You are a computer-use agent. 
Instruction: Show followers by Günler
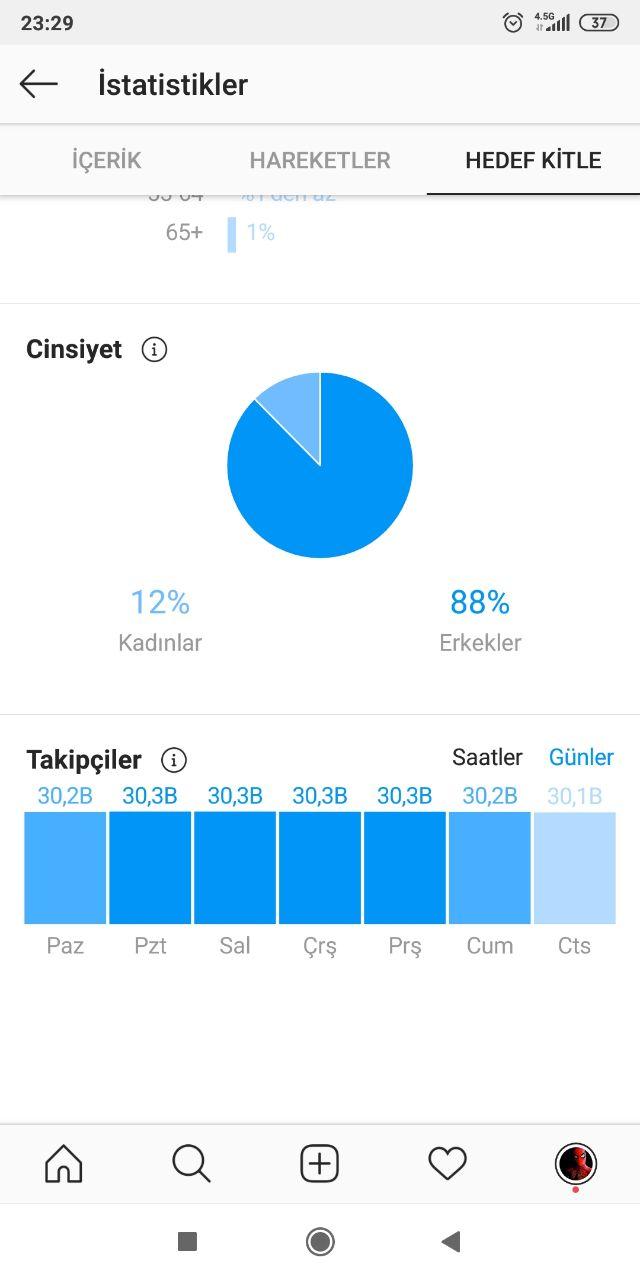581,757
